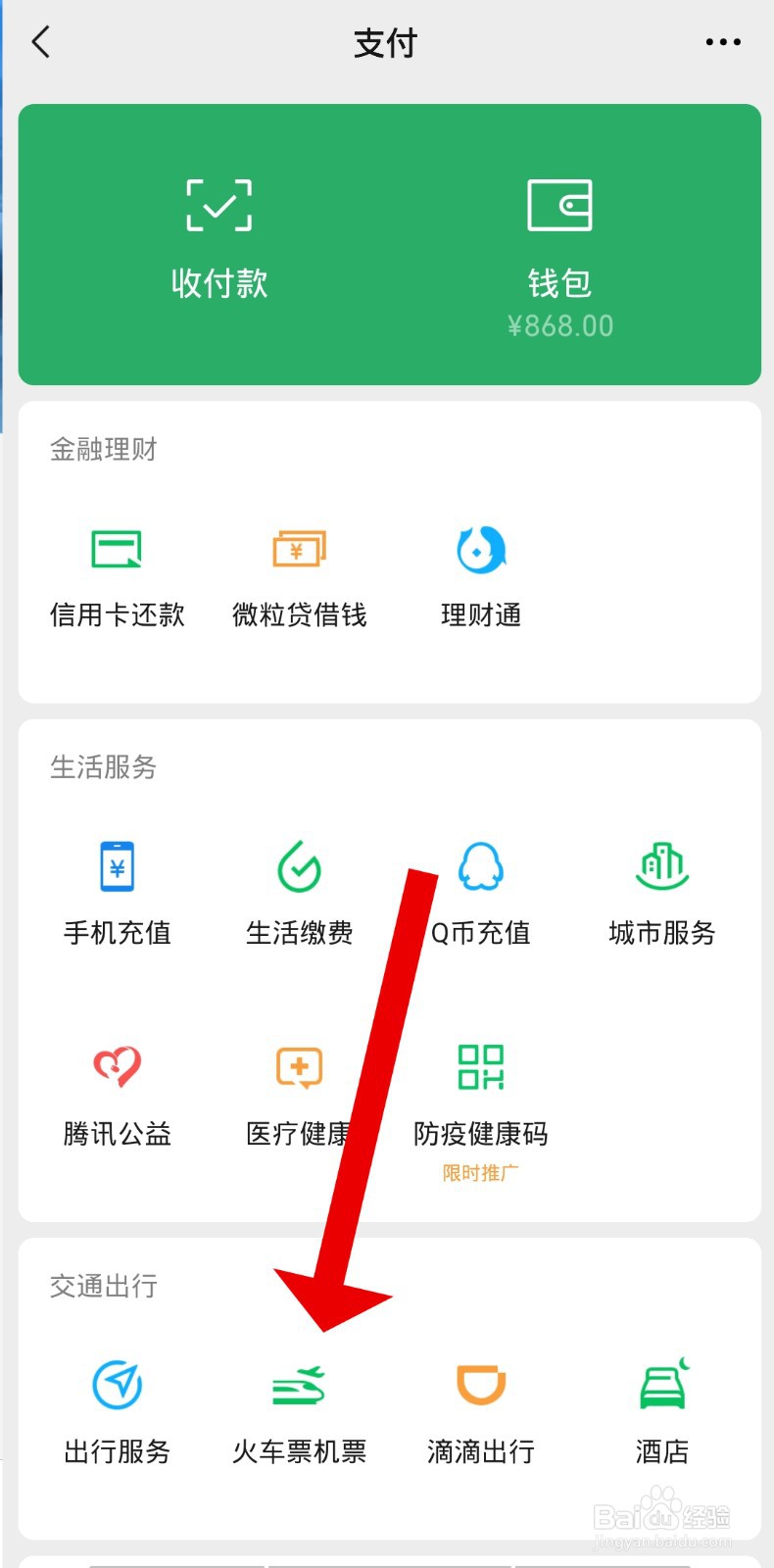The height and width of the screenshot is (1568, 774).
Task: Go back with the arrow button
Action: click(x=40, y=42)
